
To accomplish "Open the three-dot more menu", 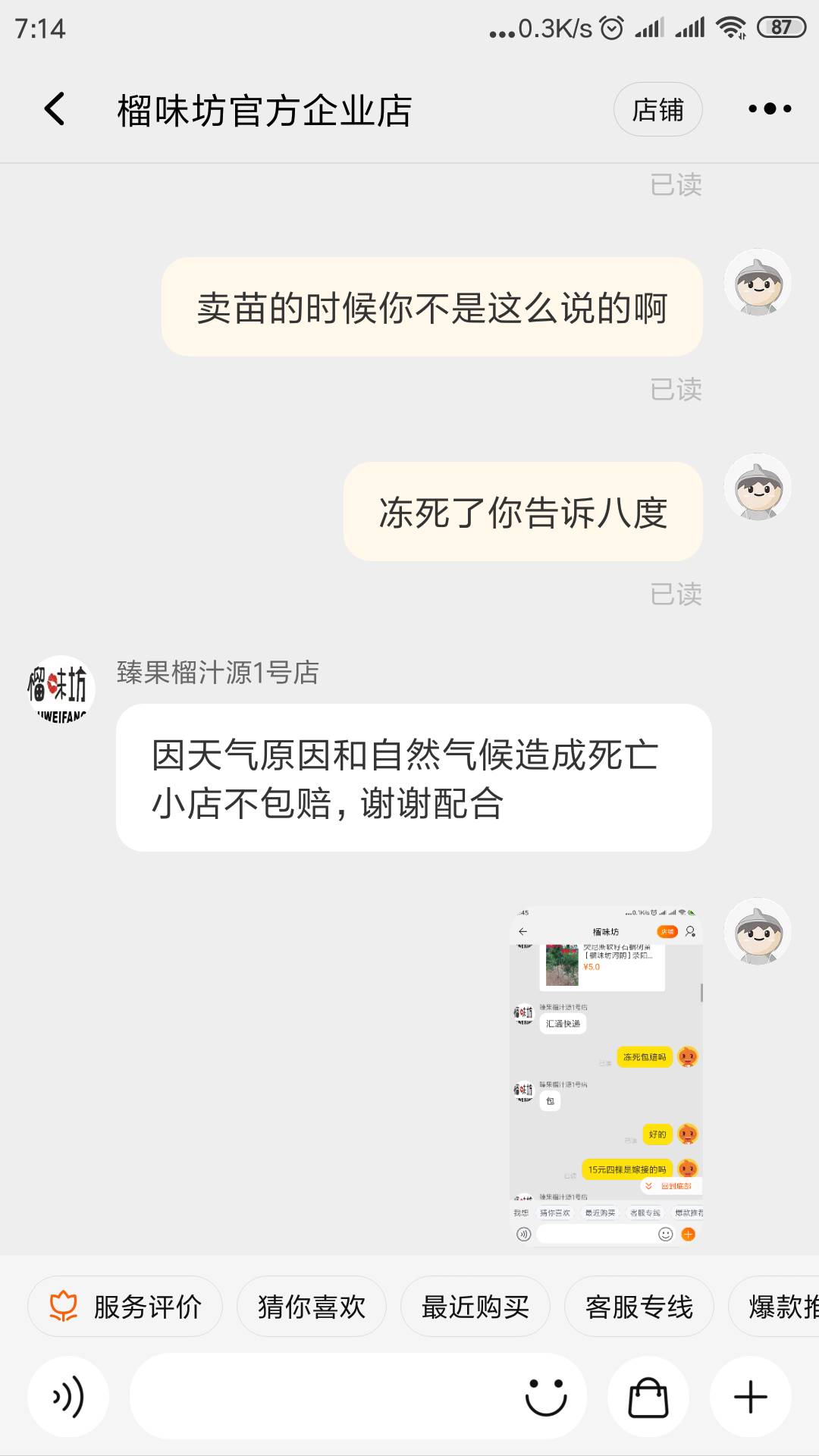I will pos(769,109).
